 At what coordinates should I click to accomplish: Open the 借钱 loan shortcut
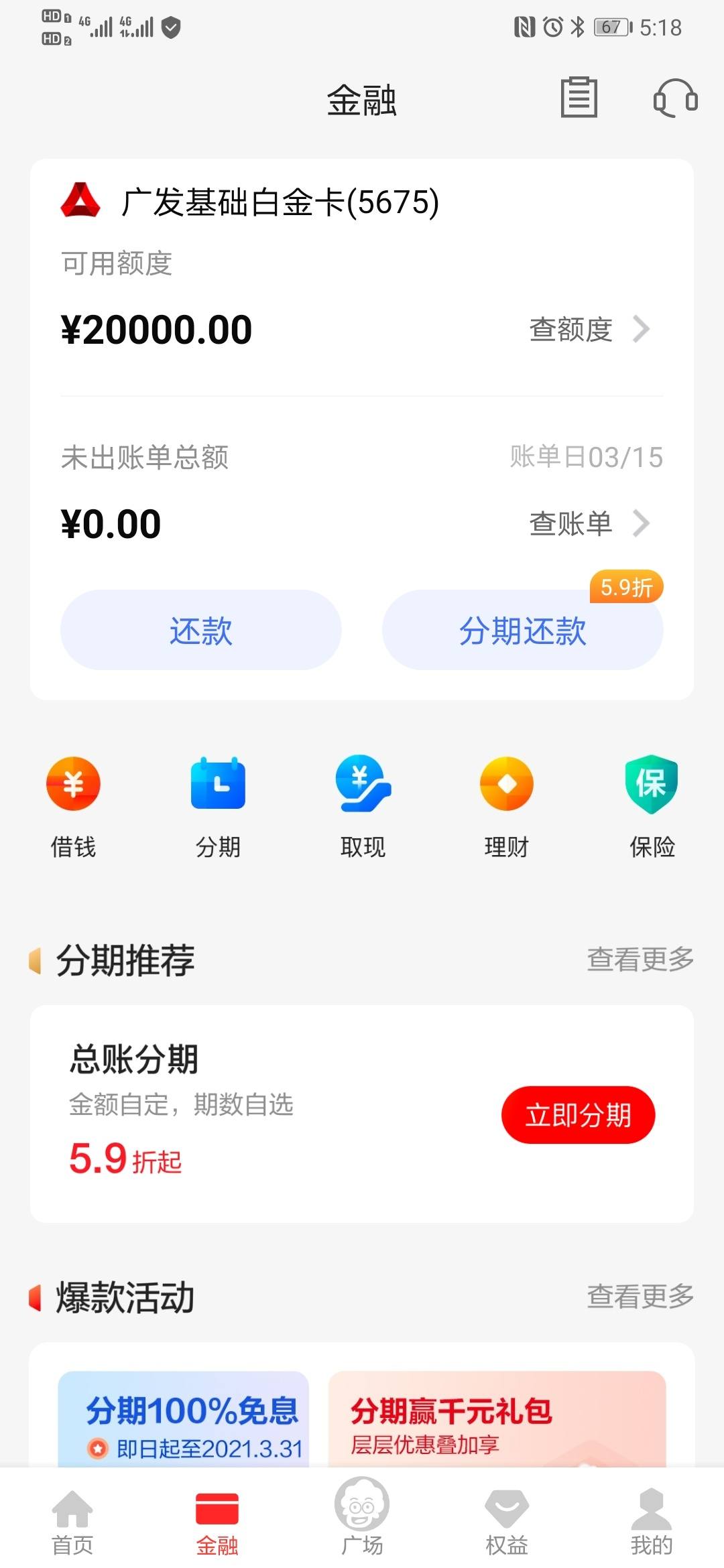[73, 807]
